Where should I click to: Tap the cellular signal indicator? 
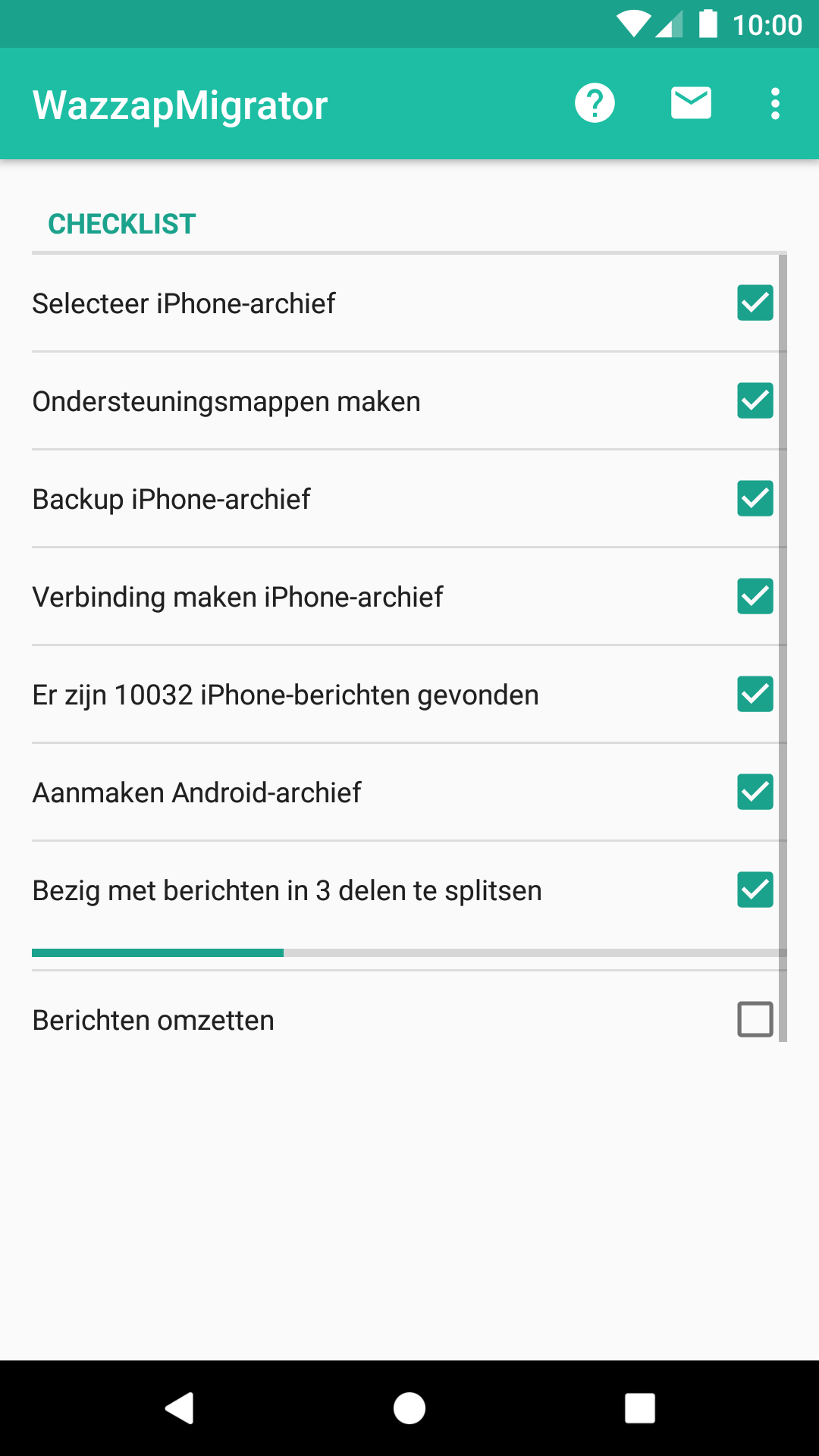click(670, 24)
